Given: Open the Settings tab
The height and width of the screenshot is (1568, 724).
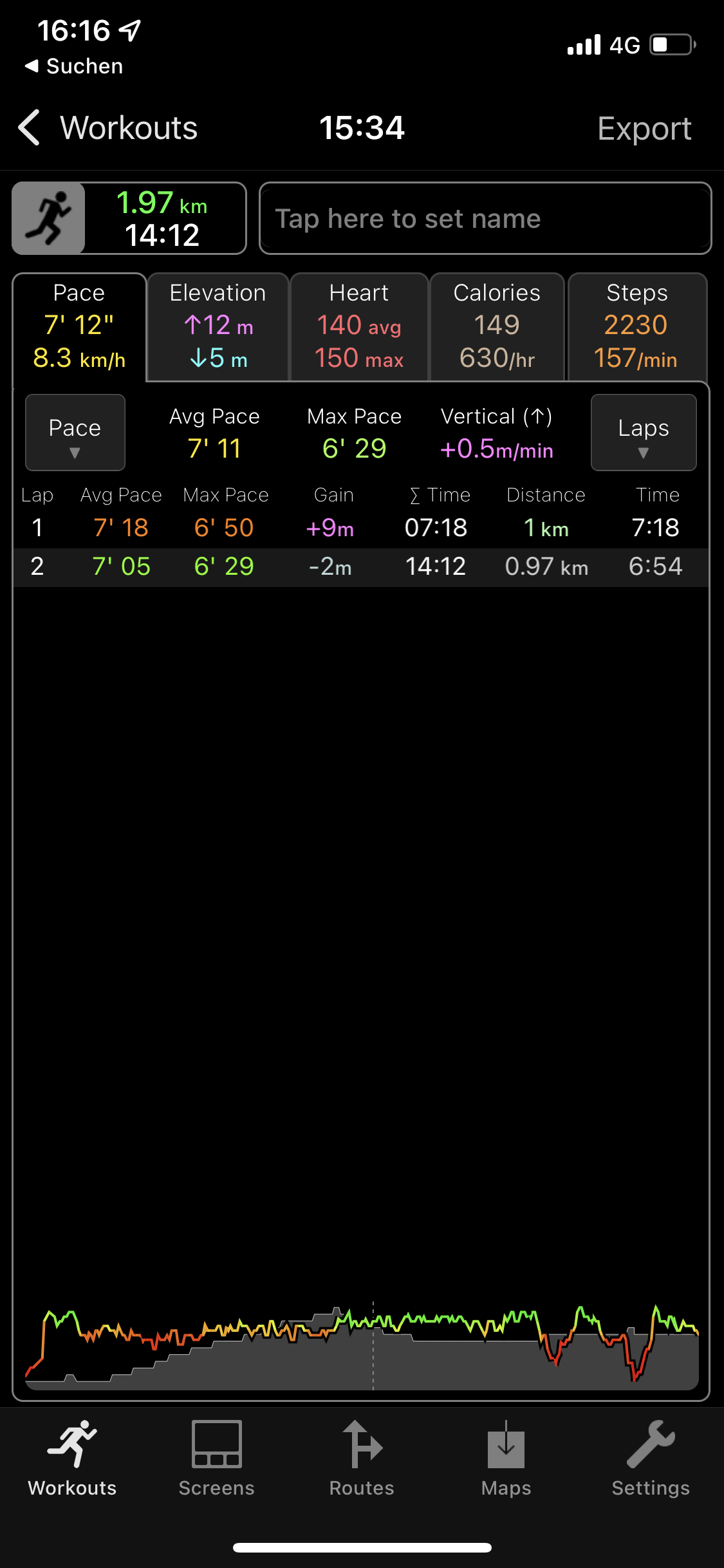Looking at the screenshot, I should click(650, 1459).
